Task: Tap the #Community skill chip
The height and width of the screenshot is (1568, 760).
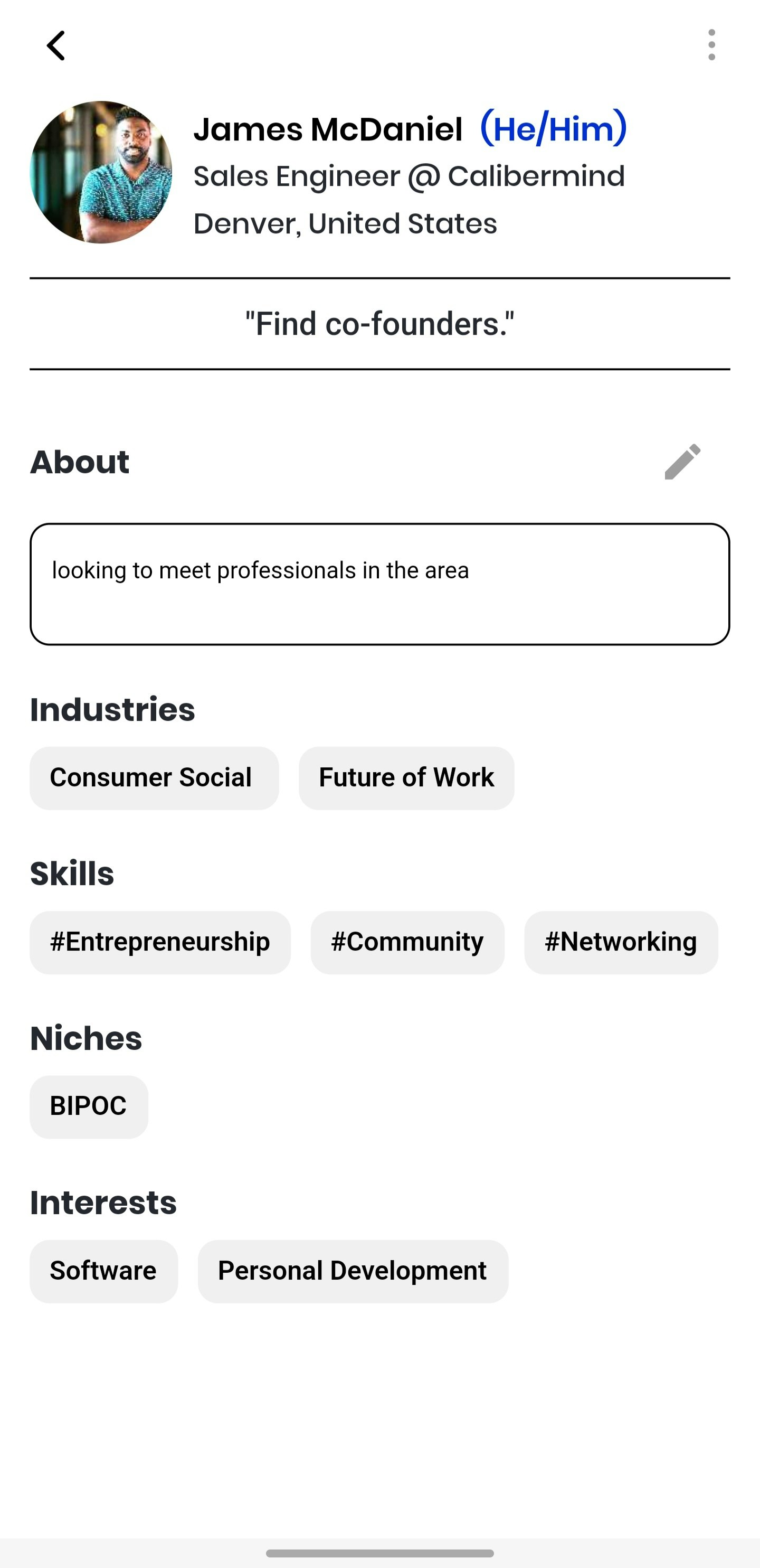Action: tap(407, 942)
